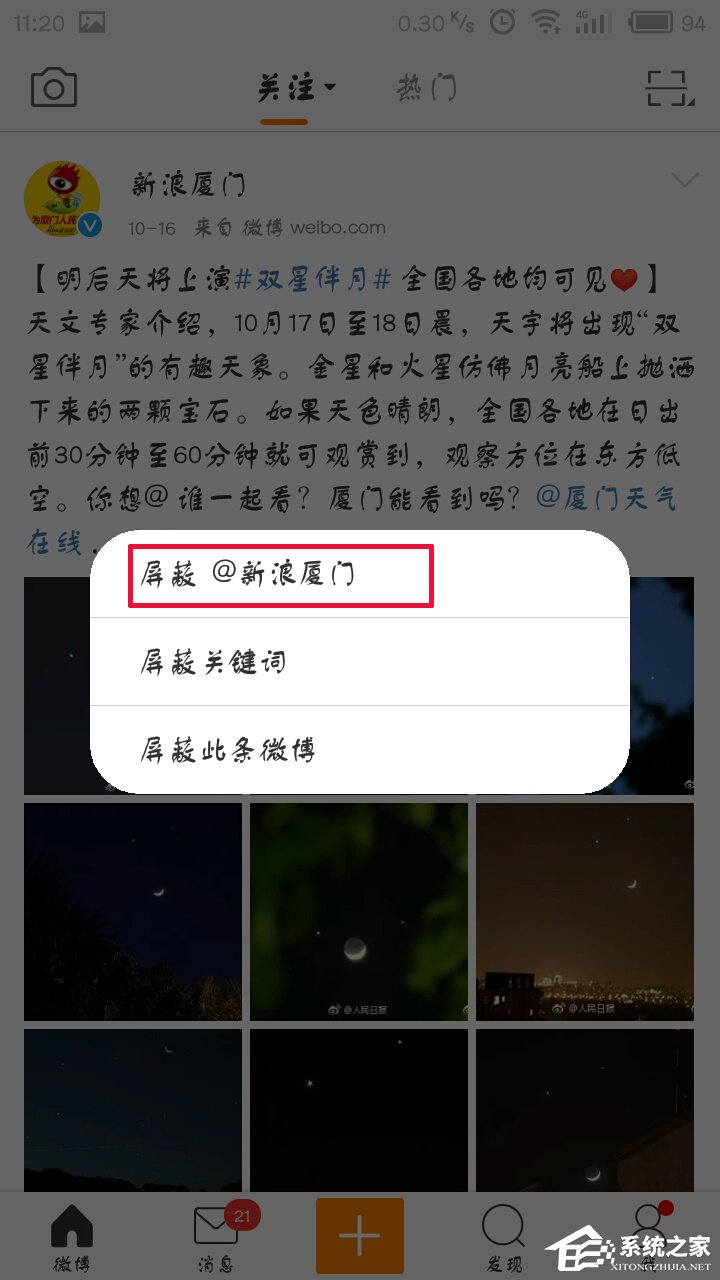This screenshot has height=1280, width=720.
Task: Choose 屏蔽 @新浪厦门 to block the account
Action: [281, 575]
